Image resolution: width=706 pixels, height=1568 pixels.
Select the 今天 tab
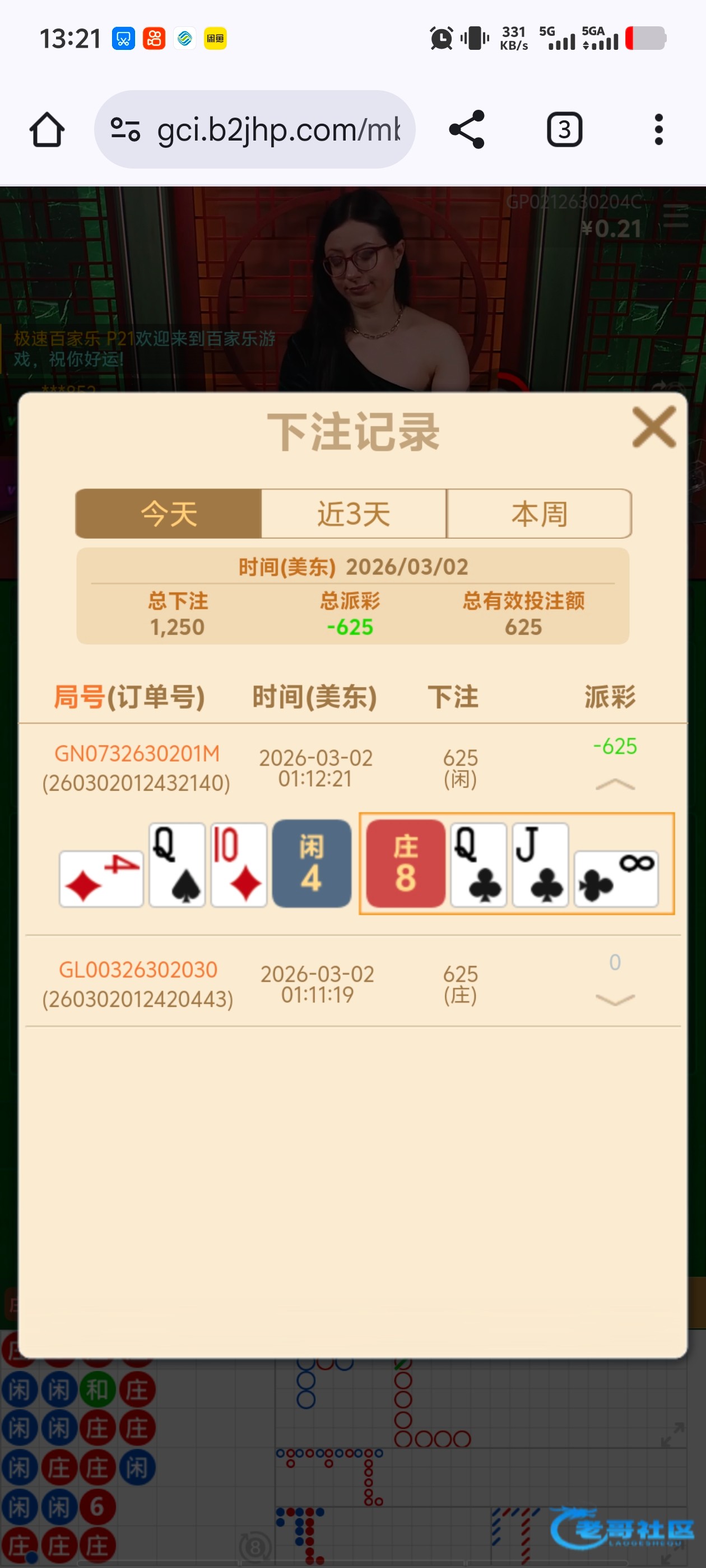click(x=169, y=513)
